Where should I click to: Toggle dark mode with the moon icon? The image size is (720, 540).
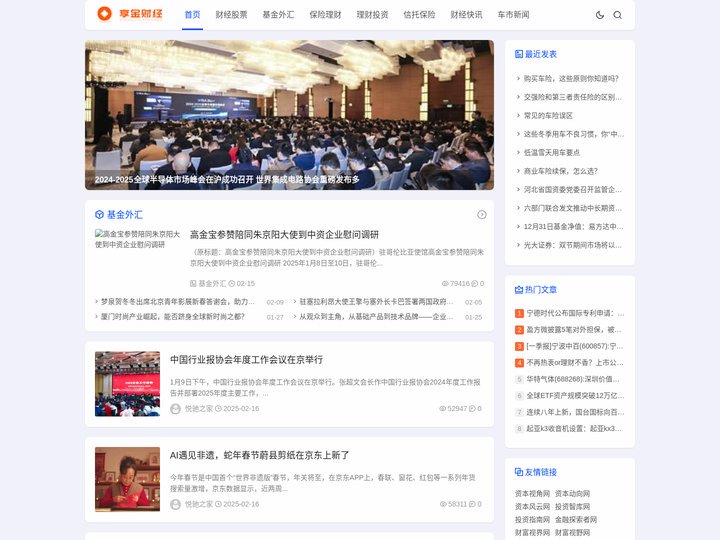(600, 15)
